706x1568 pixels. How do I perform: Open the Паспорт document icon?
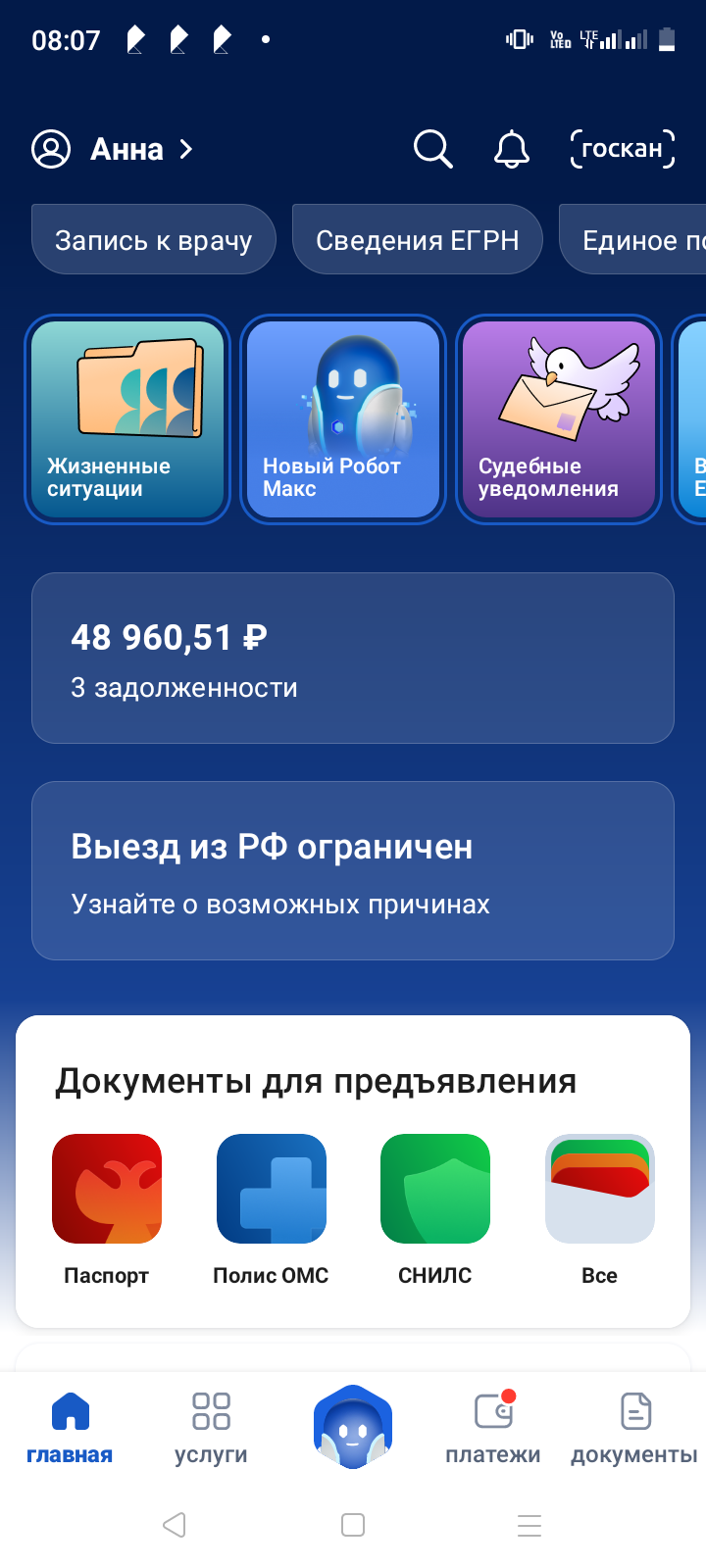[106, 1188]
